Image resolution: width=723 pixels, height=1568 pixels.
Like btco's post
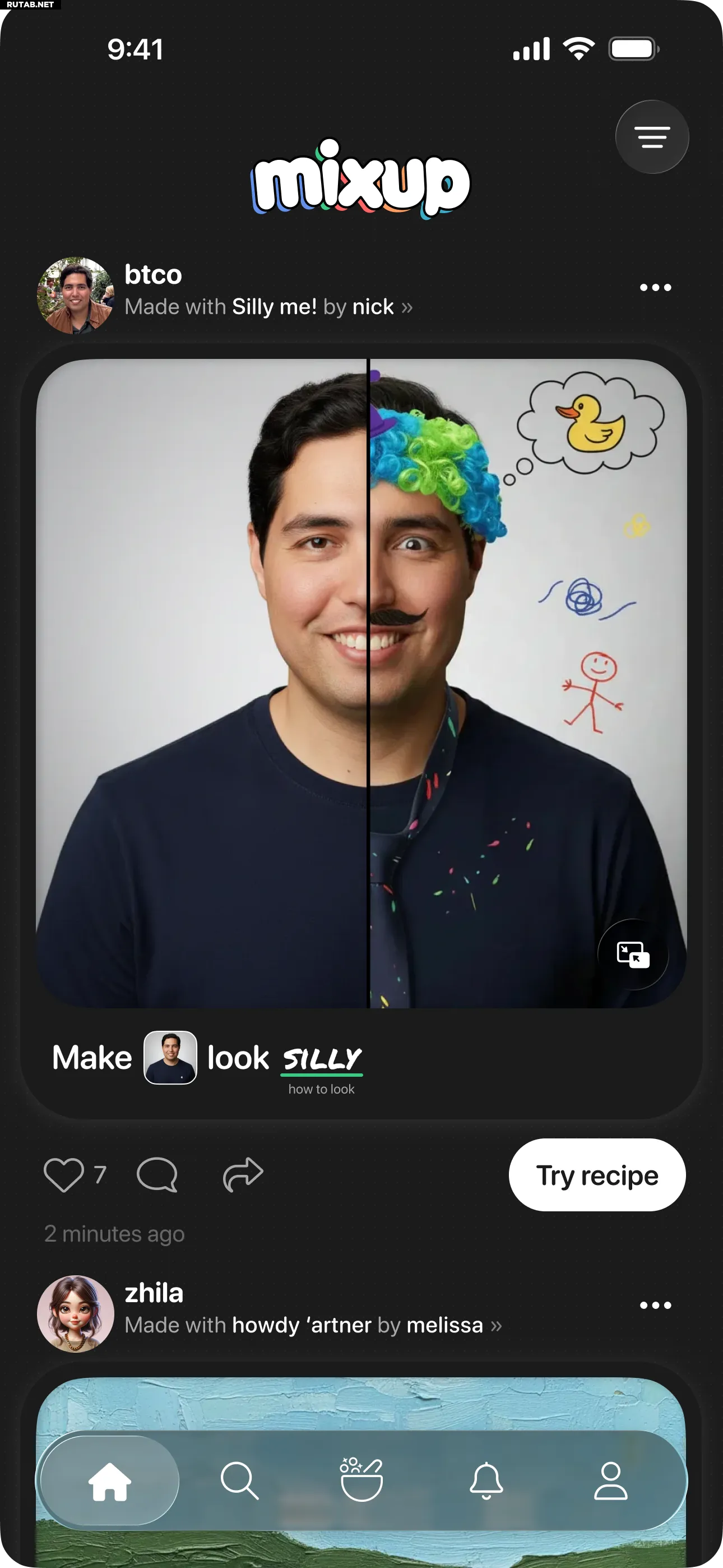click(64, 1174)
